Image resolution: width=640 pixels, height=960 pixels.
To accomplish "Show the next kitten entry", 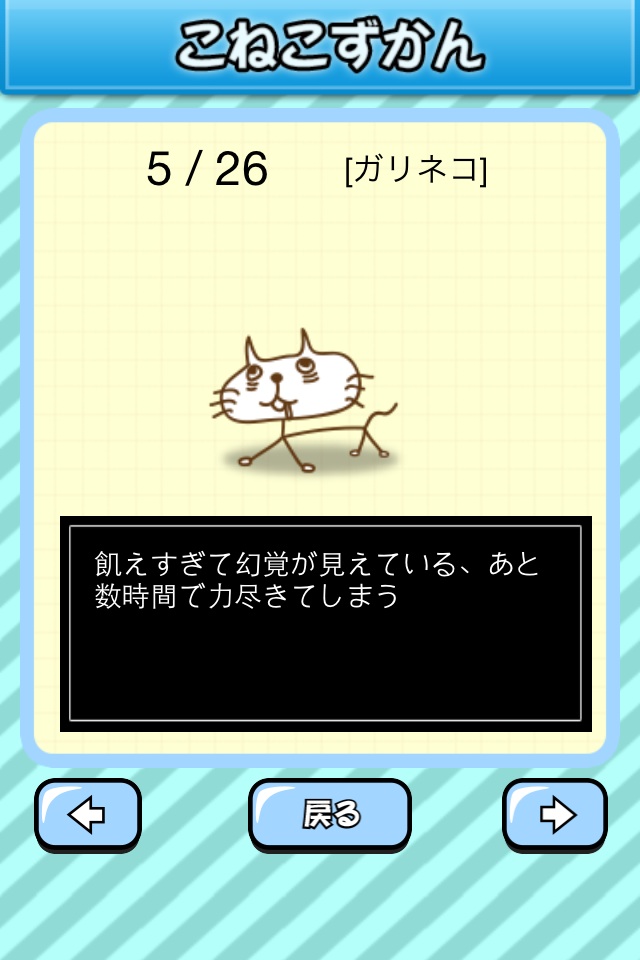I will pyautogui.click(x=555, y=815).
